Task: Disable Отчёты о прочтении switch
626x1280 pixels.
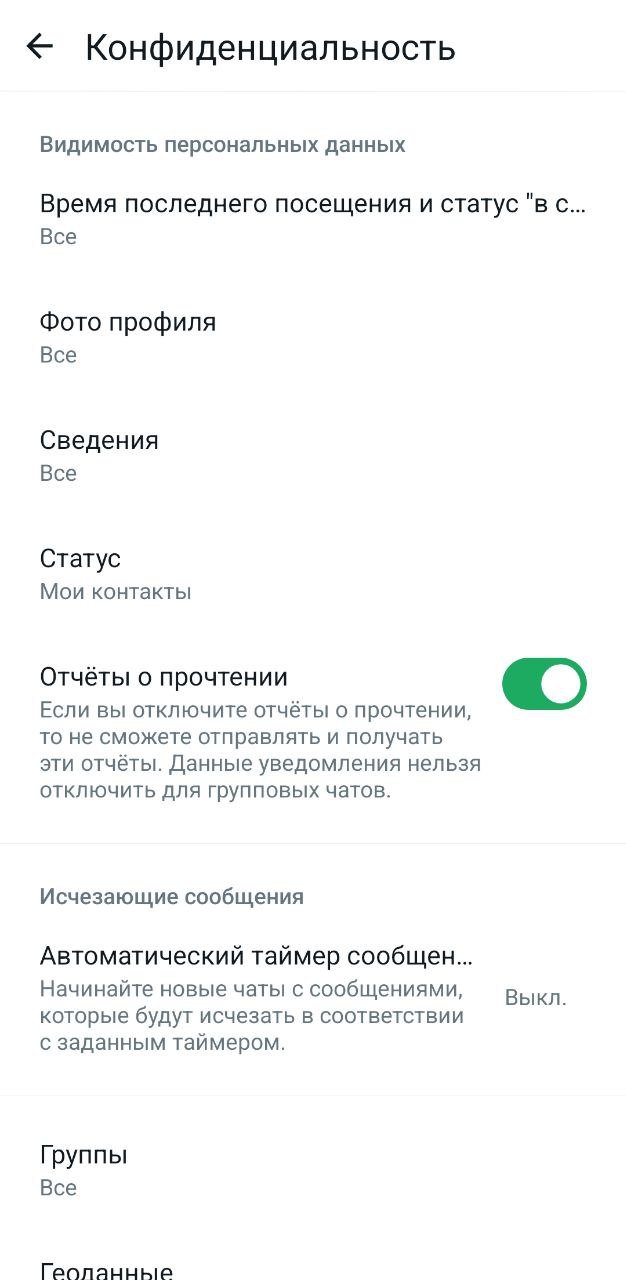Action: click(543, 684)
